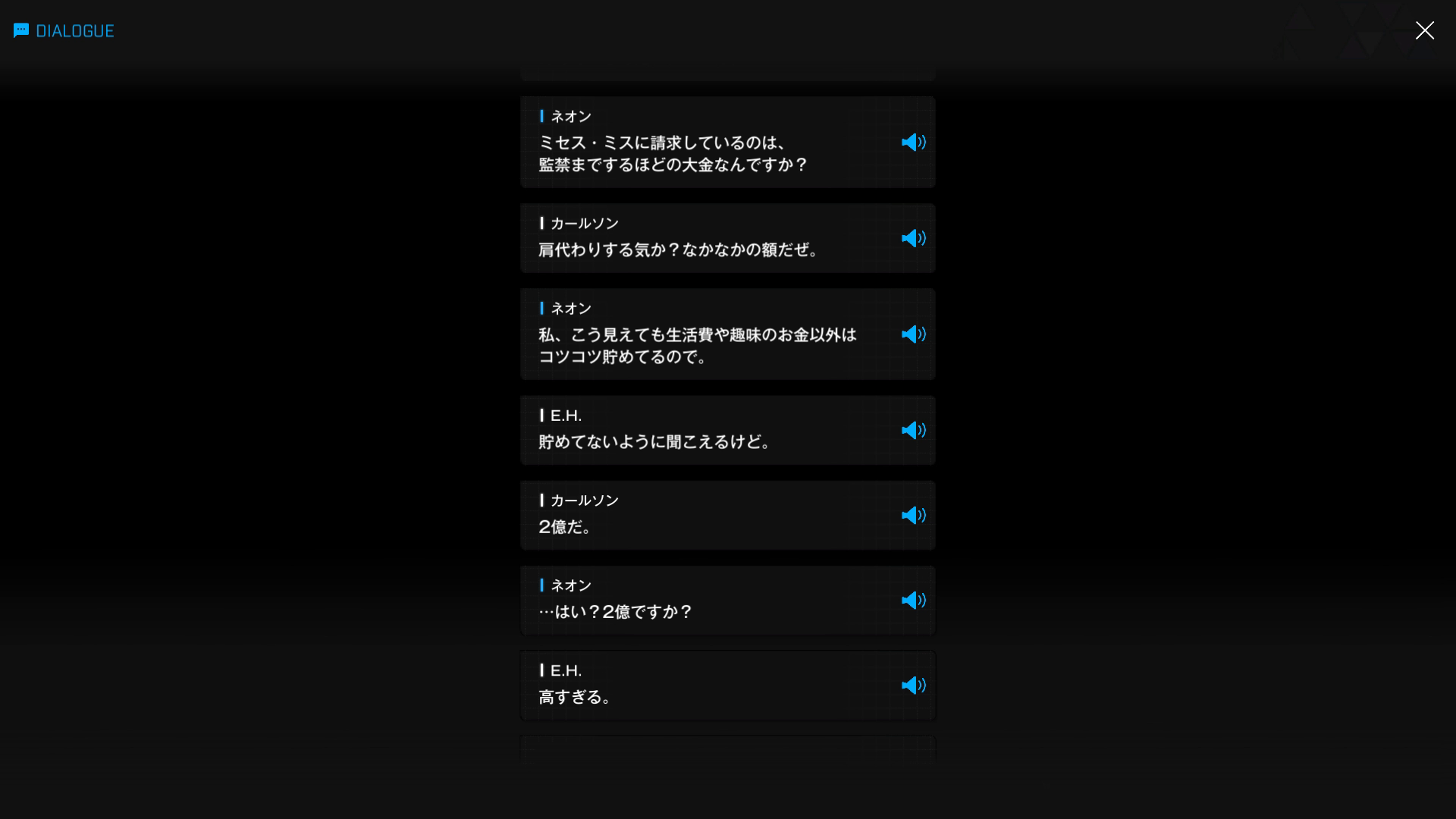Play voice for ネオン's ミセス・ミス line

(x=913, y=143)
